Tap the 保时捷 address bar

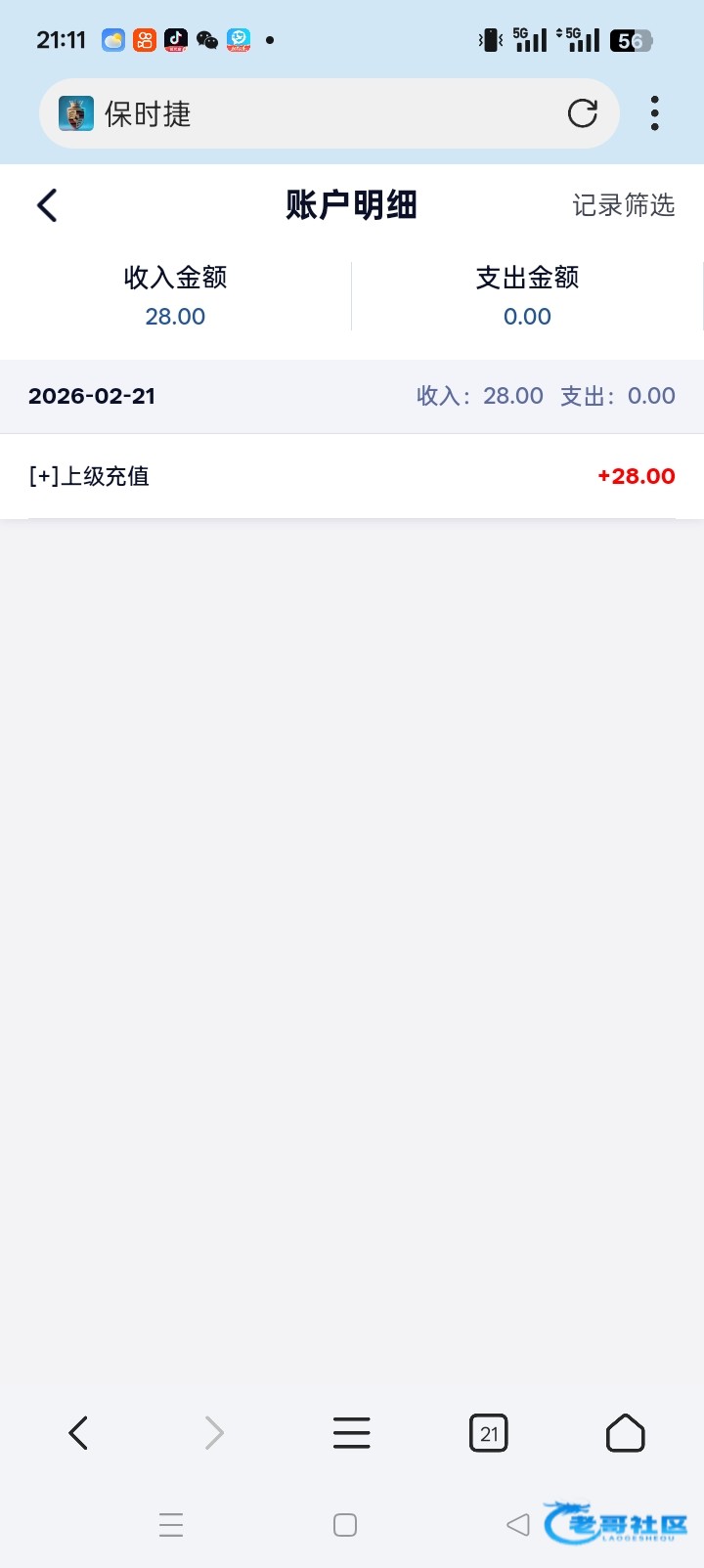[313, 113]
